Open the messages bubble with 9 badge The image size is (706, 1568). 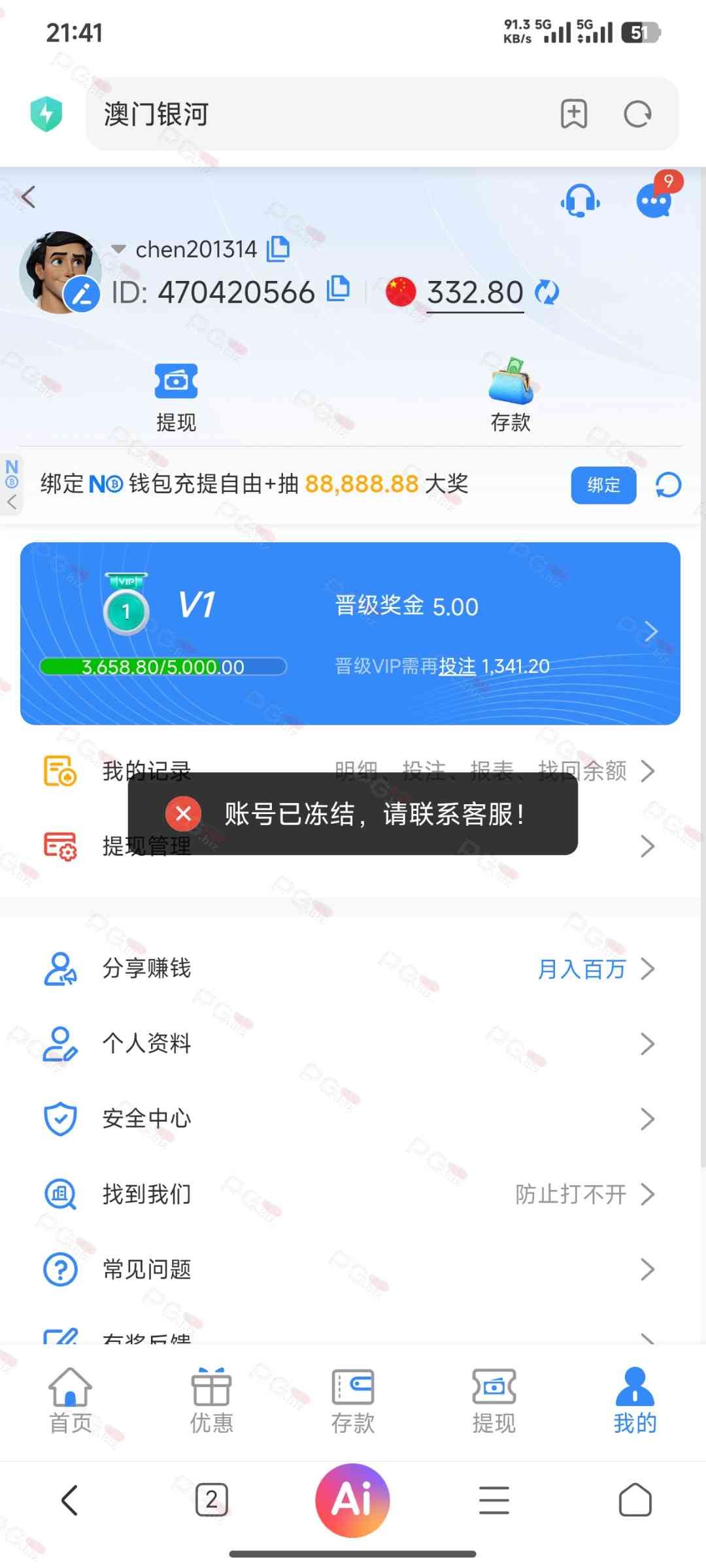tap(654, 200)
